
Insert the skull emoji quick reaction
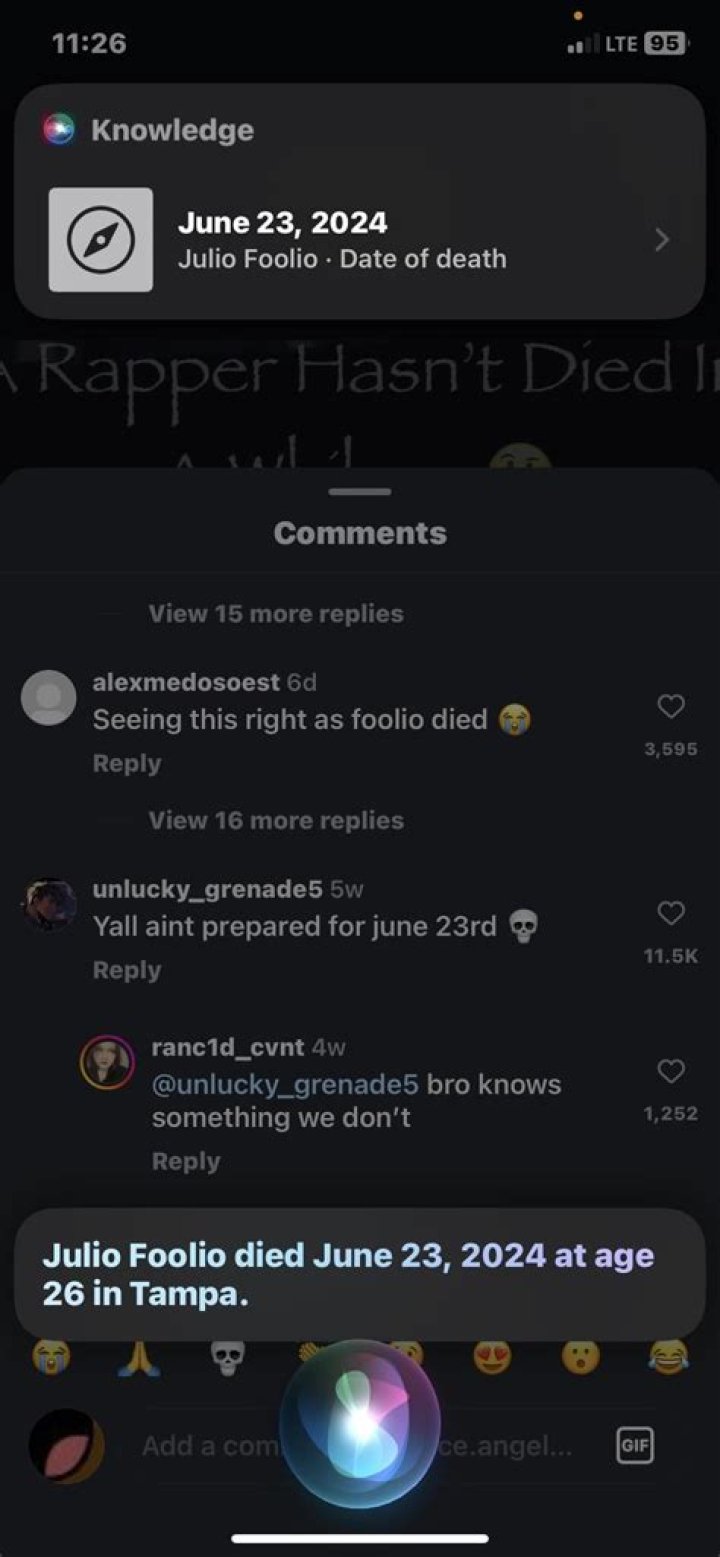coord(227,1358)
